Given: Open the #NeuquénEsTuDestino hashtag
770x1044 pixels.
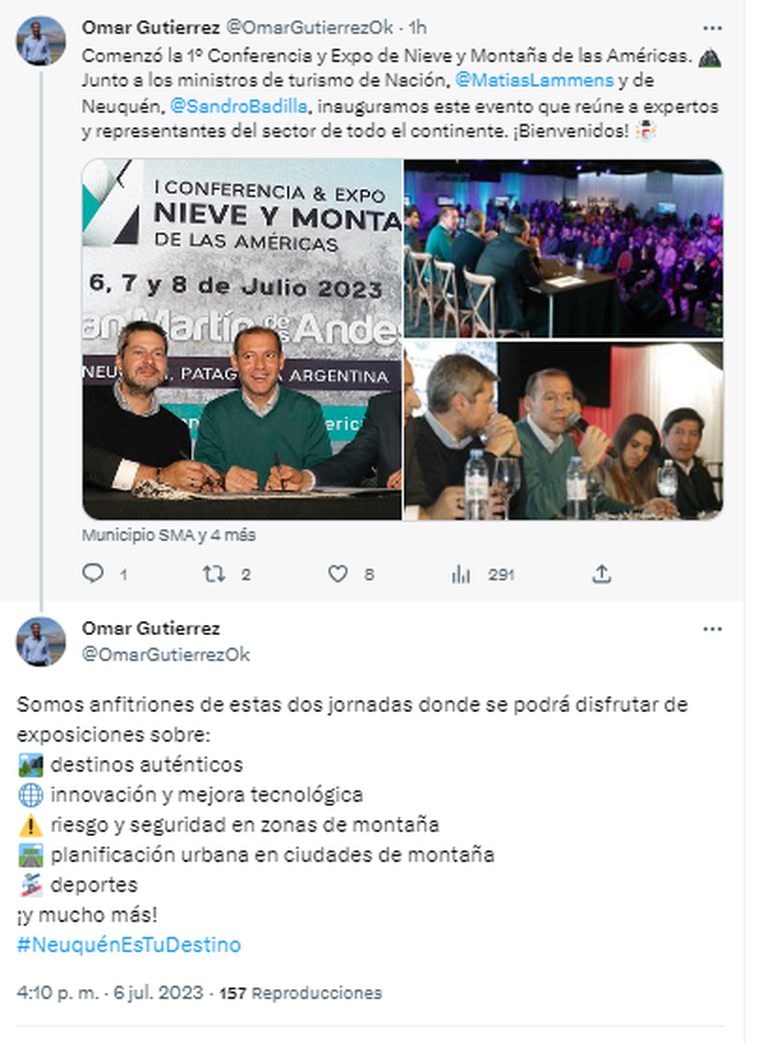Looking at the screenshot, I should [x=129, y=945].
